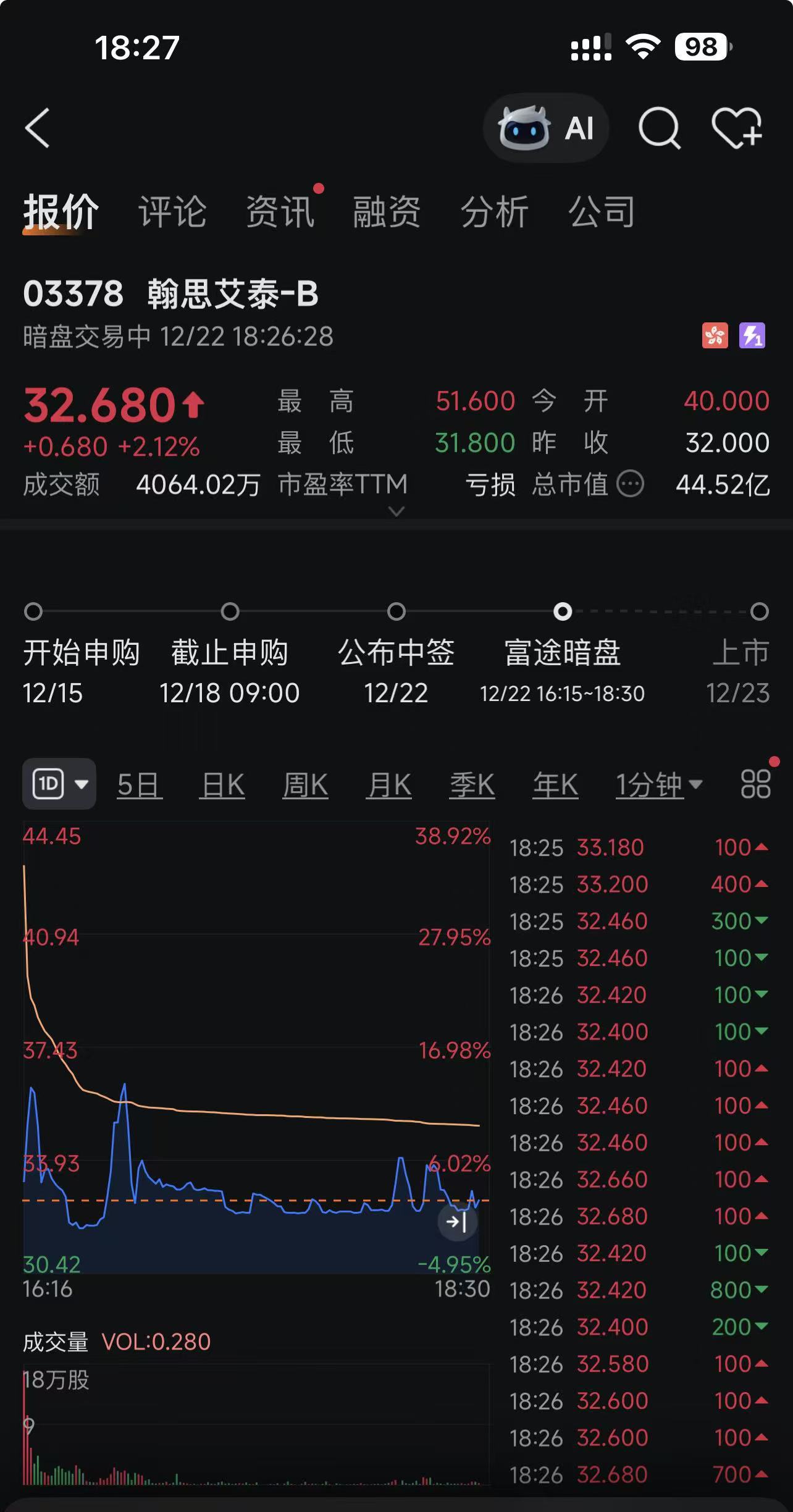Select the 月K chart
The image size is (793, 1512).
pos(388,785)
